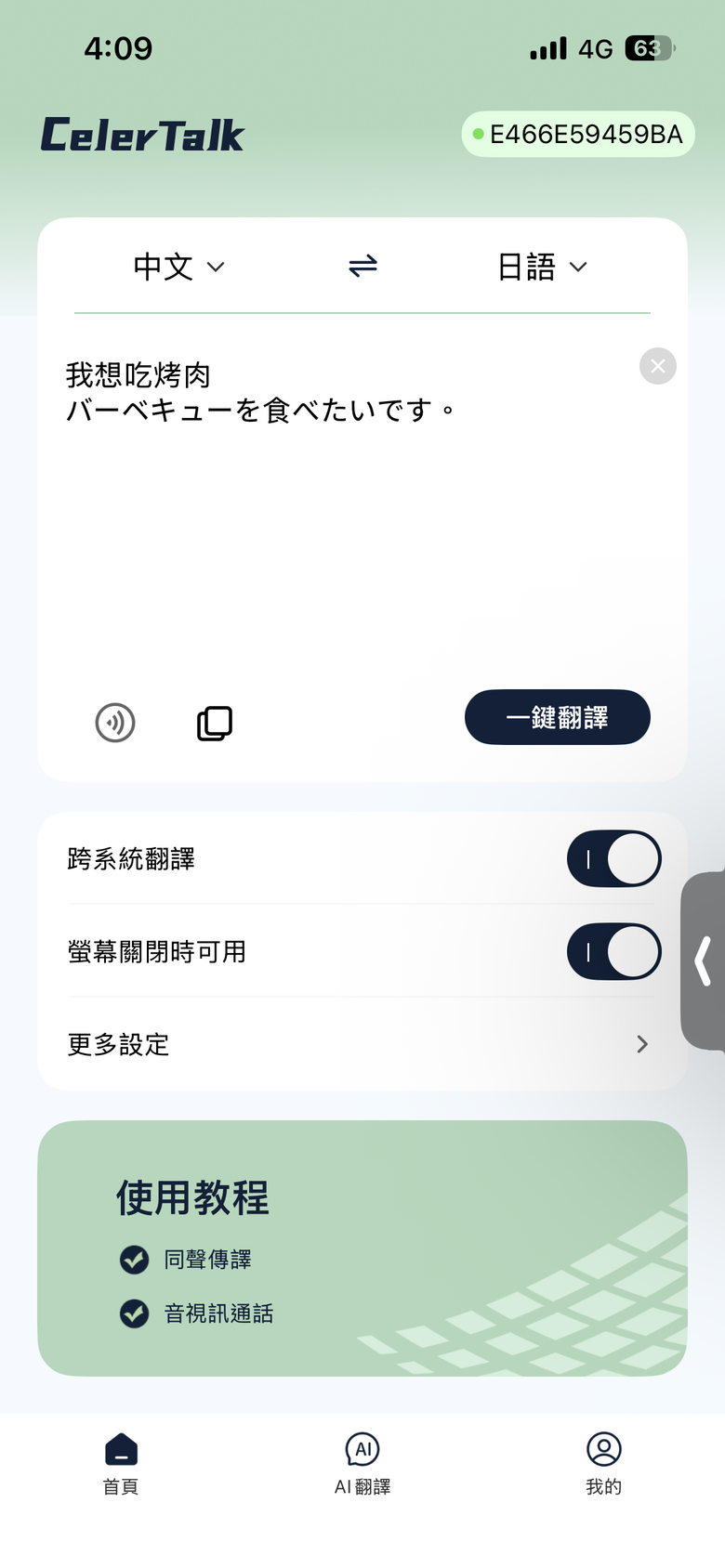Image resolution: width=725 pixels, height=1568 pixels.
Task: Copy the translation using the copy icon
Action: click(x=214, y=723)
